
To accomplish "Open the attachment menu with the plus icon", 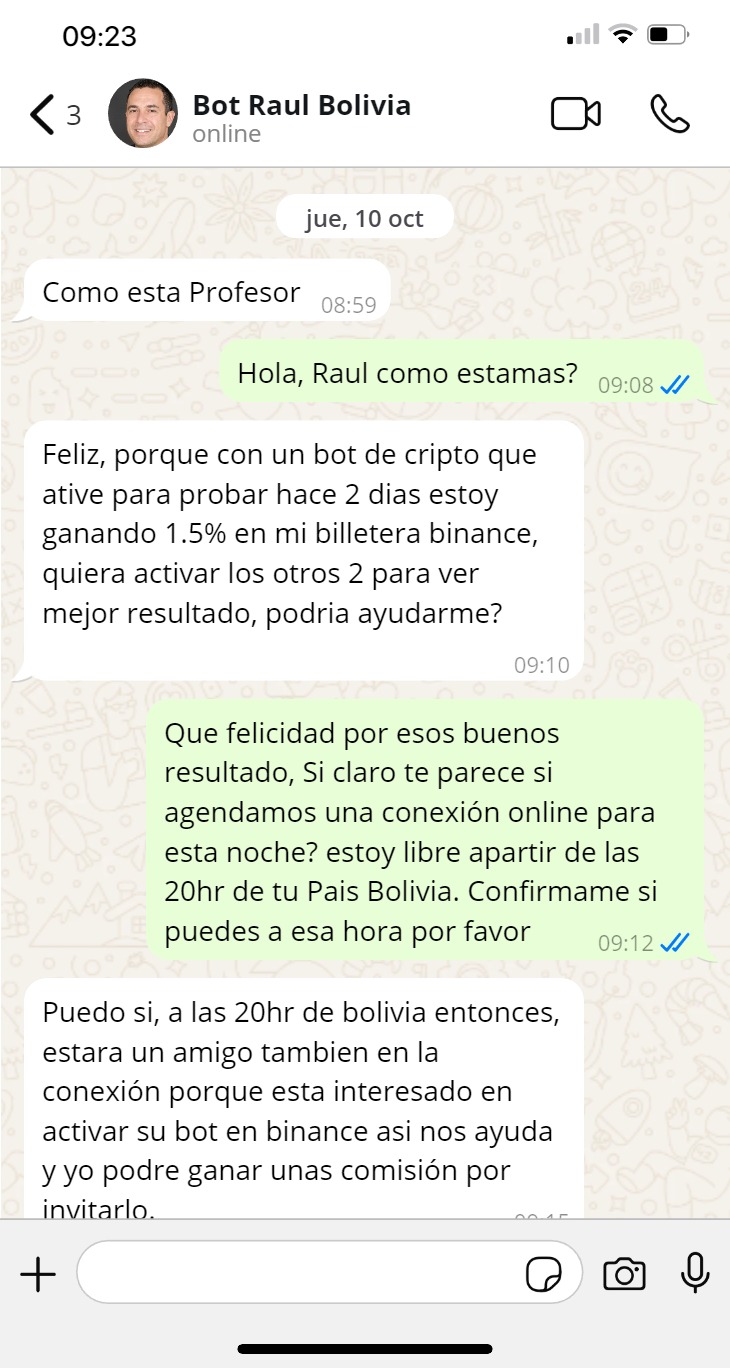I will [38, 1273].
